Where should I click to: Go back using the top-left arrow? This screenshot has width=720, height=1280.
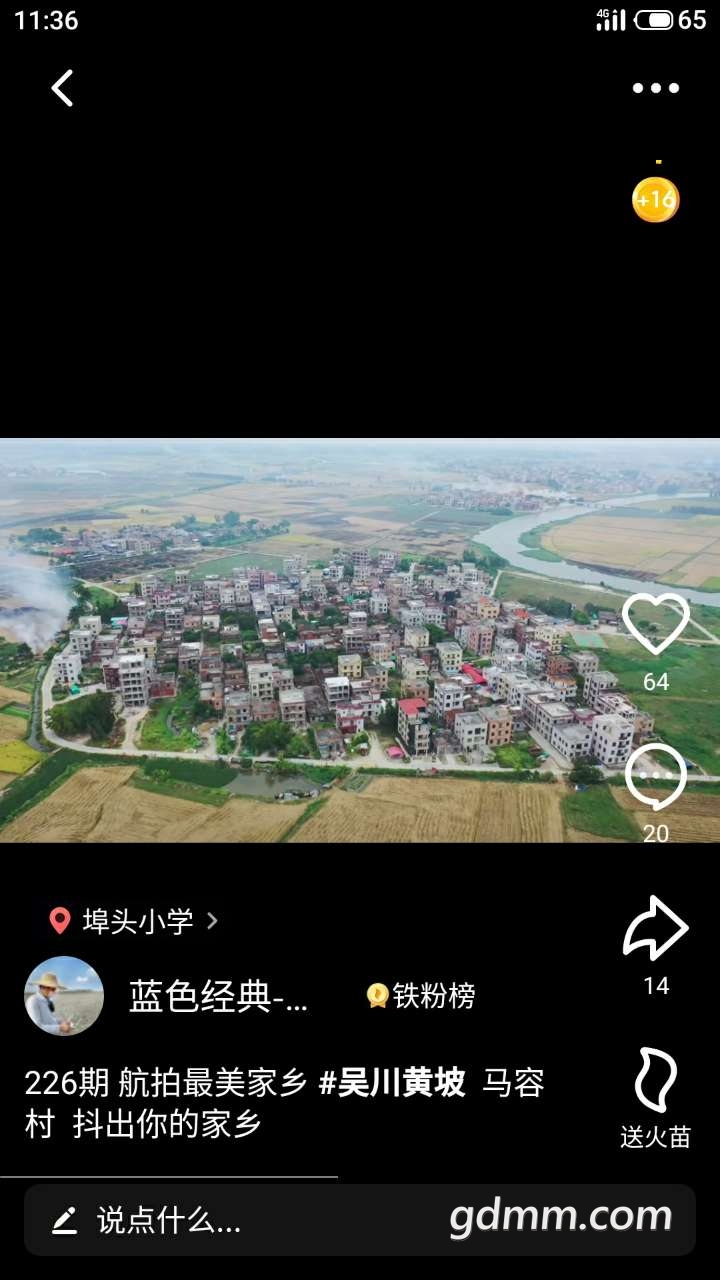coord(62,88)
